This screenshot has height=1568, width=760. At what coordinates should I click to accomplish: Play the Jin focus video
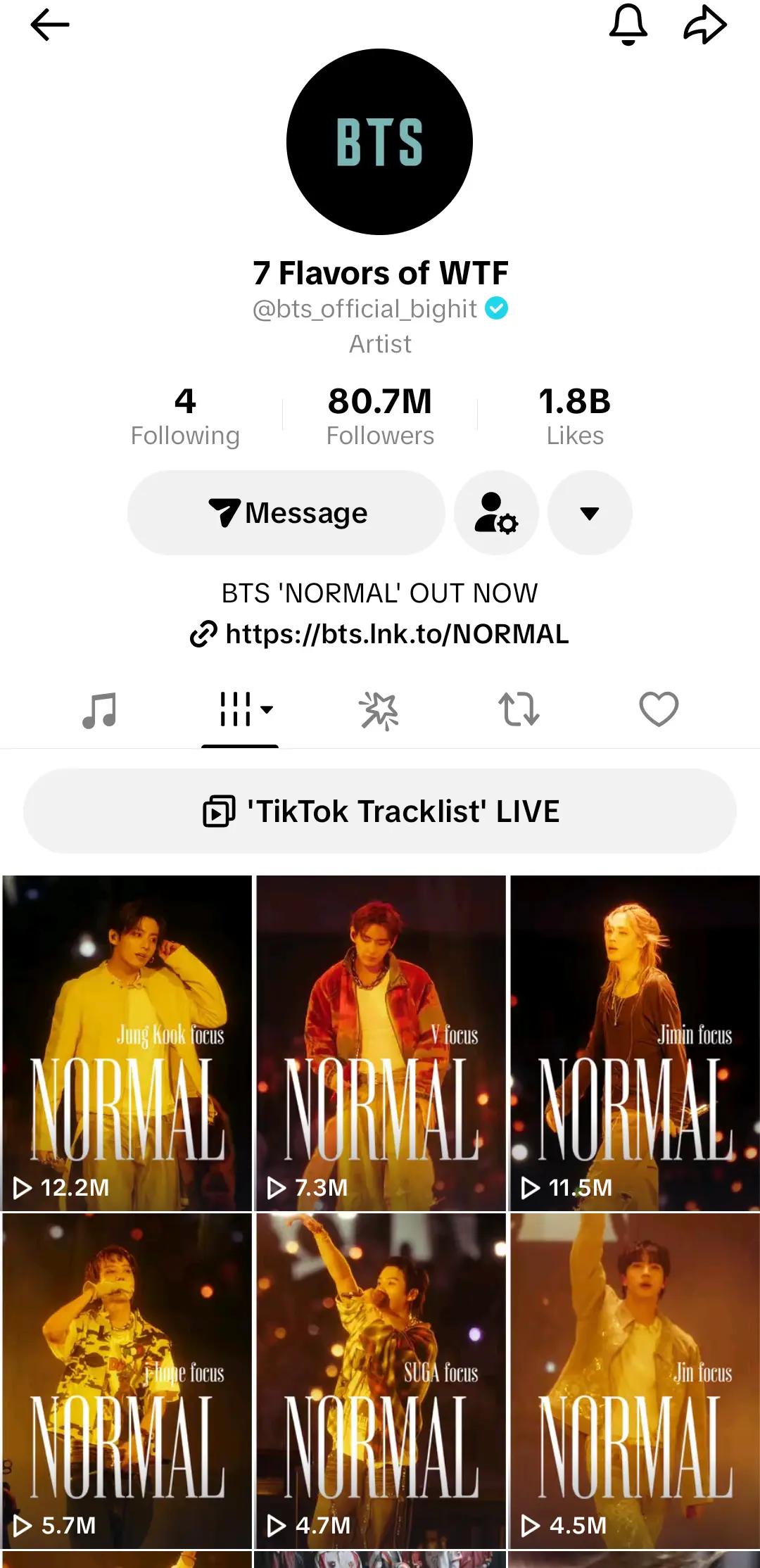click(635, 1381)
